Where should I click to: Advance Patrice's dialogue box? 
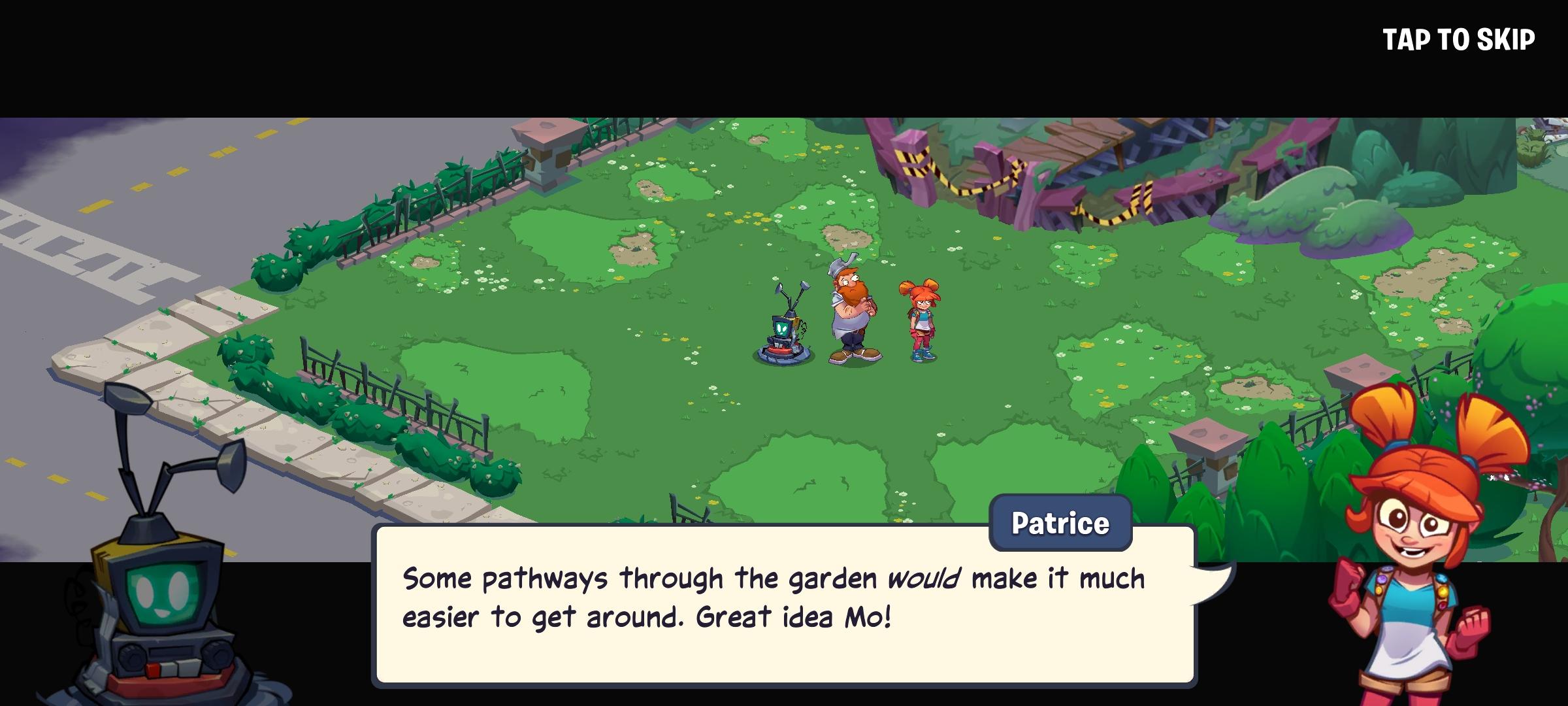click(x=784, y=605)
